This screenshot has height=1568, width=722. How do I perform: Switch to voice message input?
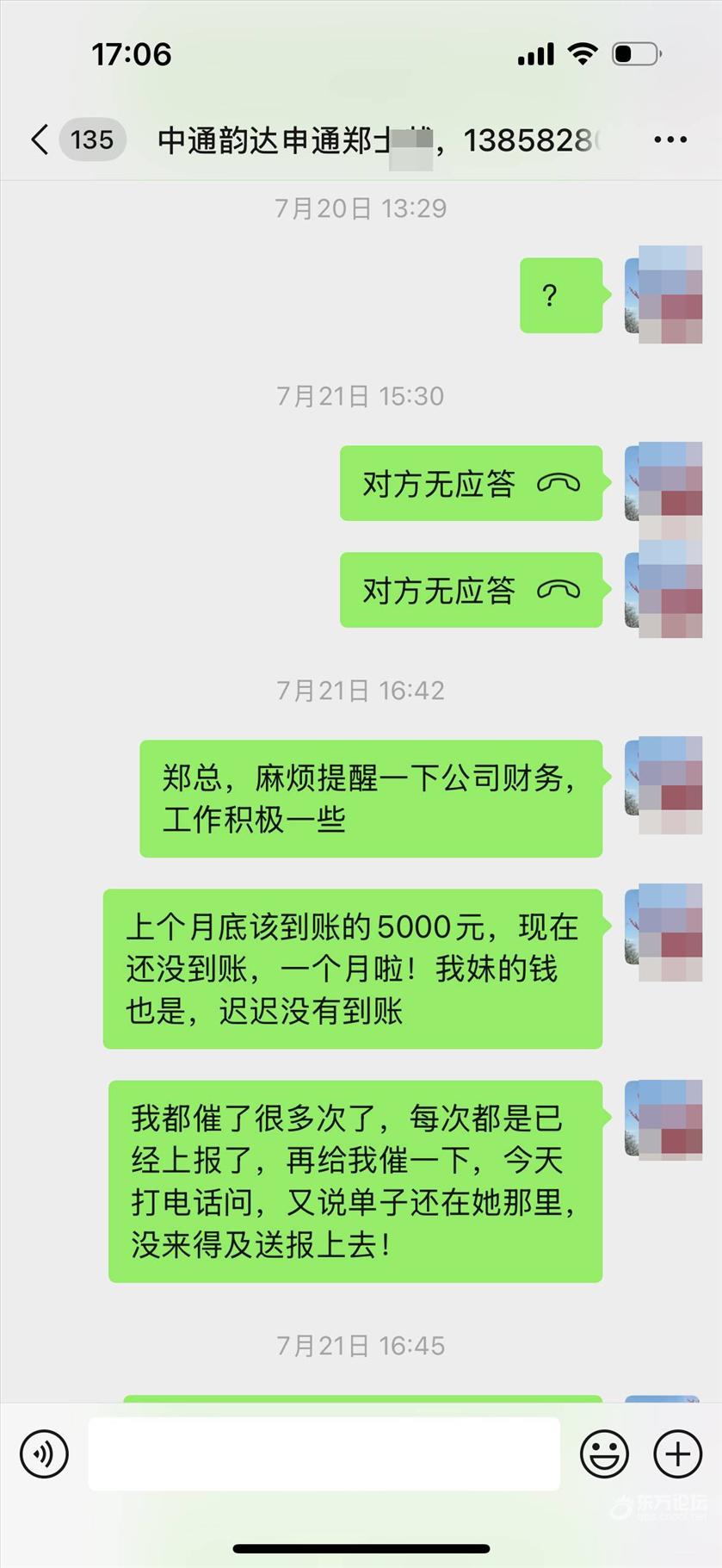coord(44,1453)
